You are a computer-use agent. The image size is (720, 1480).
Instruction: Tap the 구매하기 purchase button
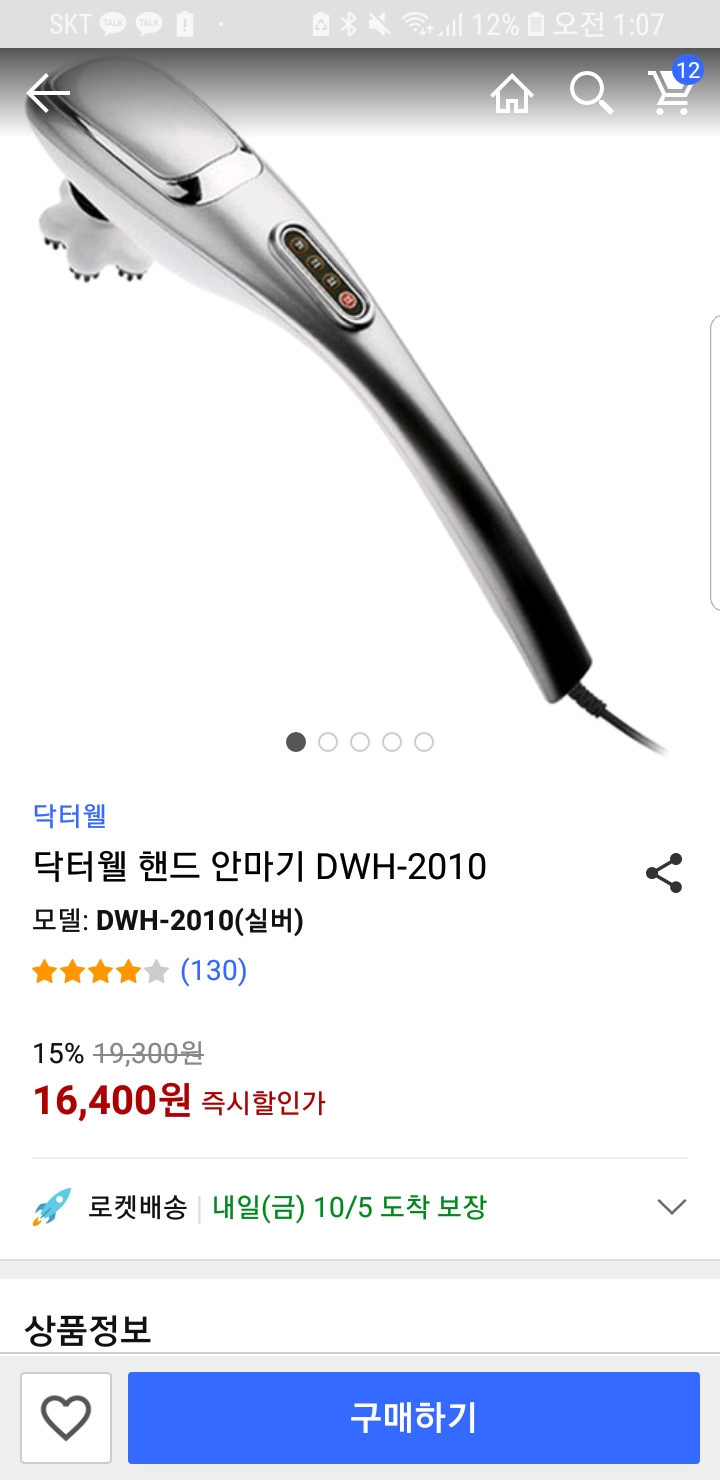(413, 1418)
